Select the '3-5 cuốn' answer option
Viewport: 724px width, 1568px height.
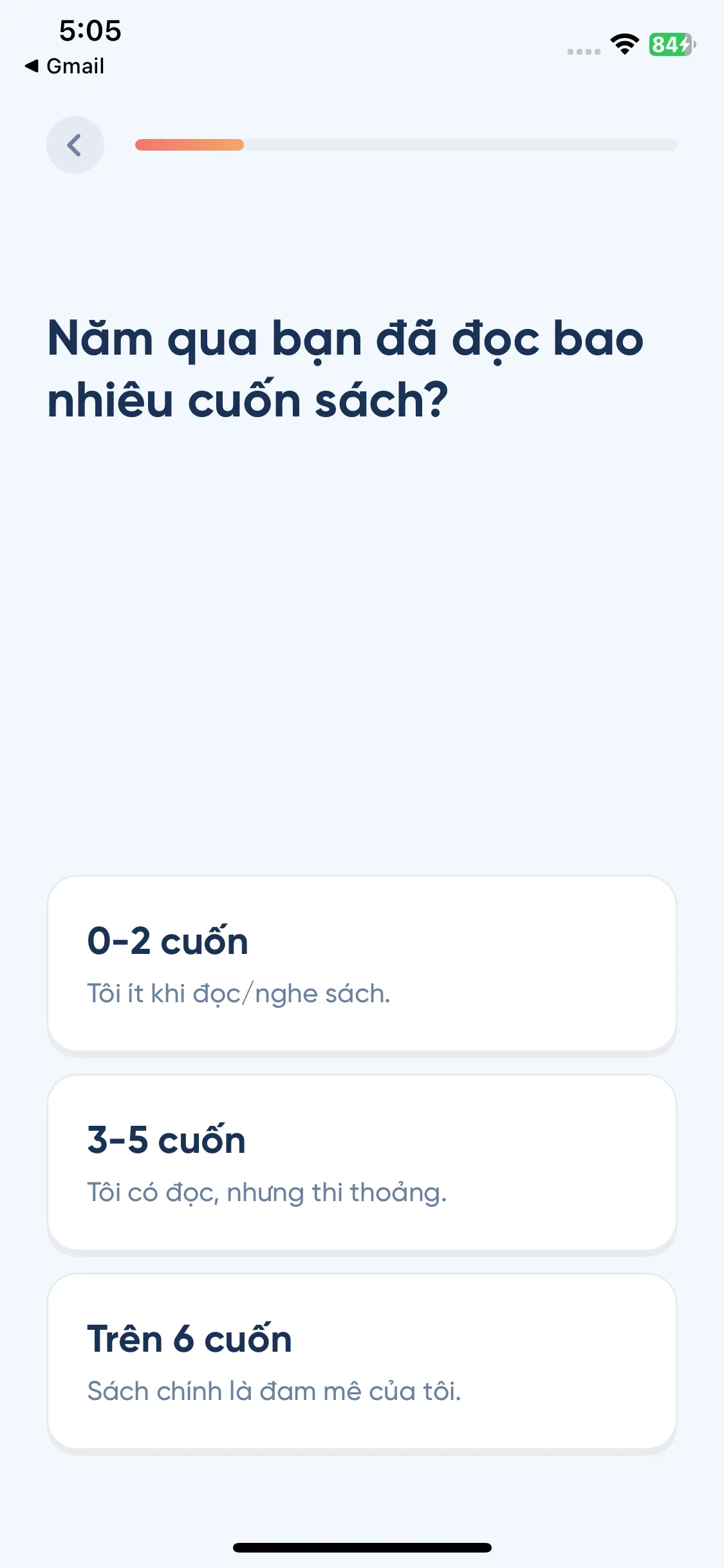point(362,1162)
